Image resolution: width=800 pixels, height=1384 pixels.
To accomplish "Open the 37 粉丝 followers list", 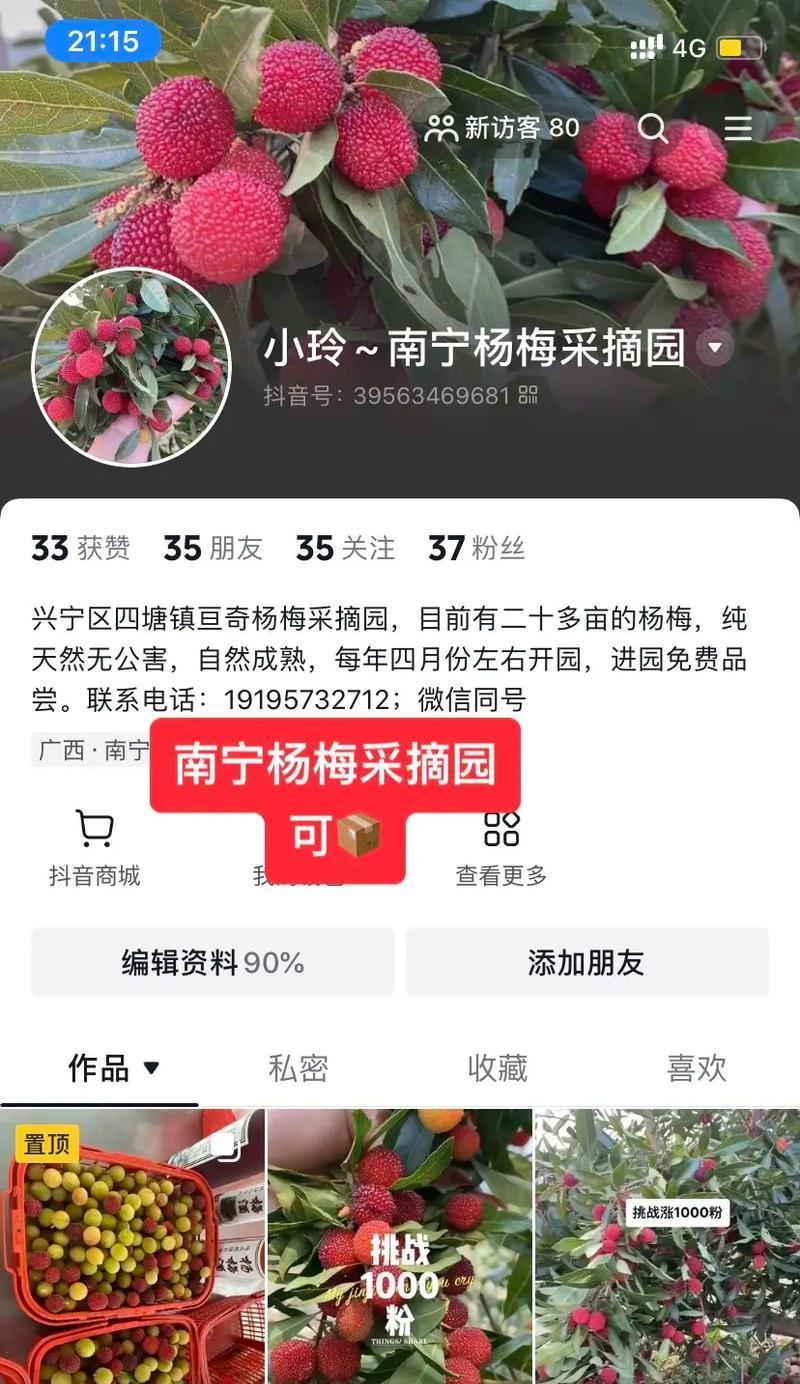I will [x=476, y=548].
